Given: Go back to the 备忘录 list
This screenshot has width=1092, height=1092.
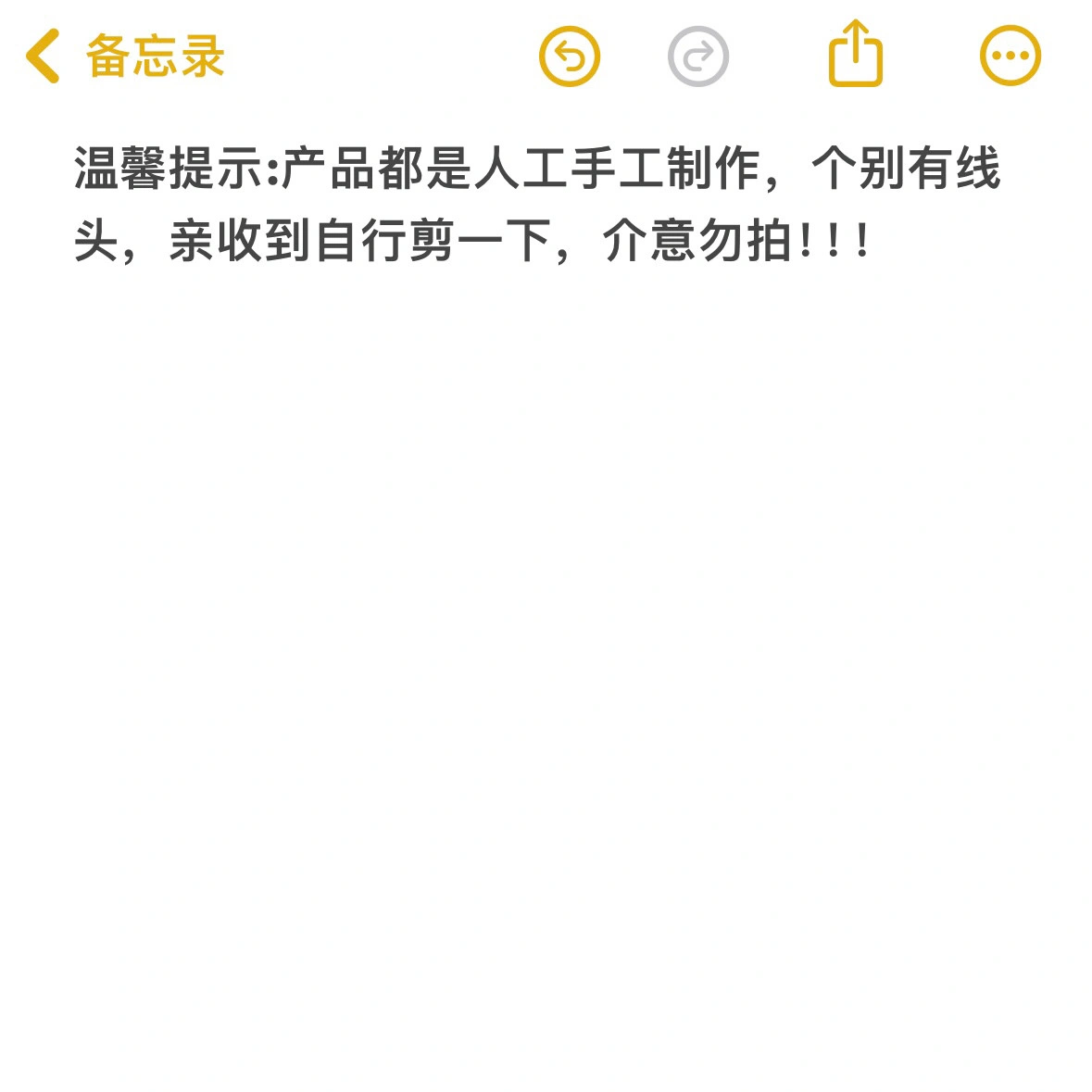Looking at the screenshot, I should [x=125, y=56].
